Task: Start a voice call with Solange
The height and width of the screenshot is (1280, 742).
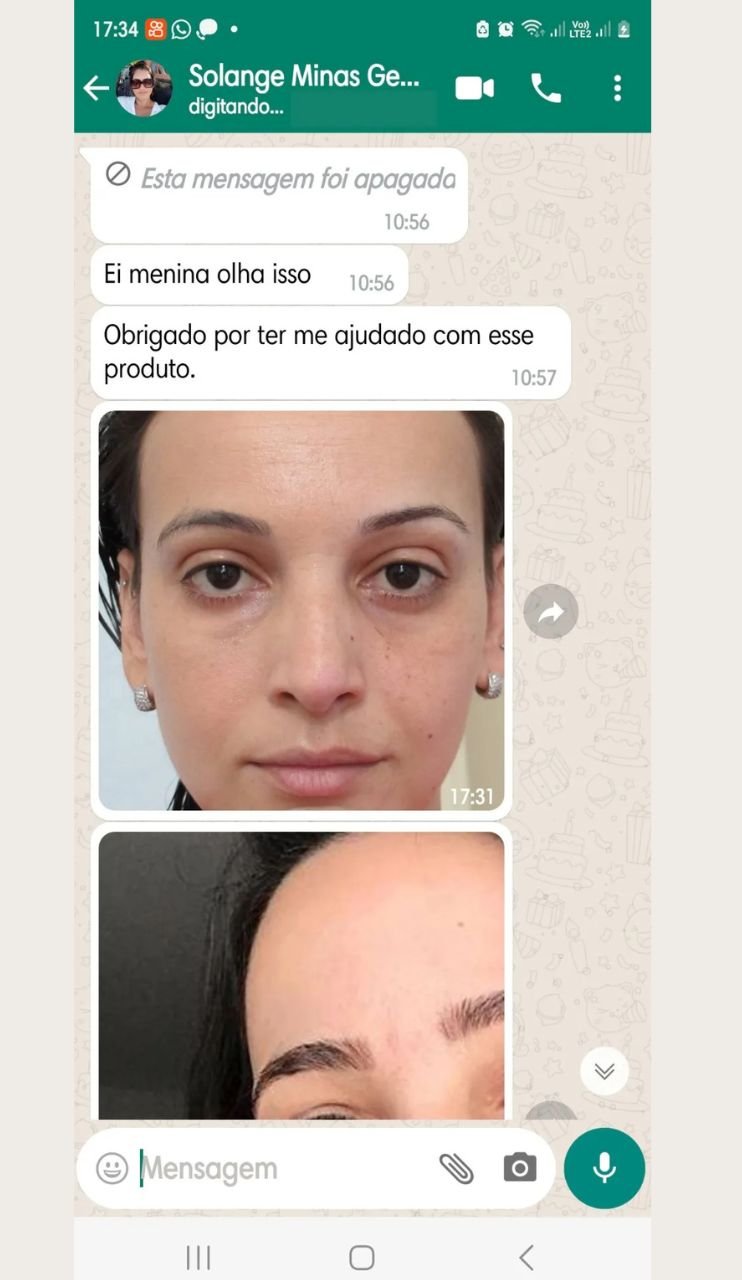Action: 546,88
